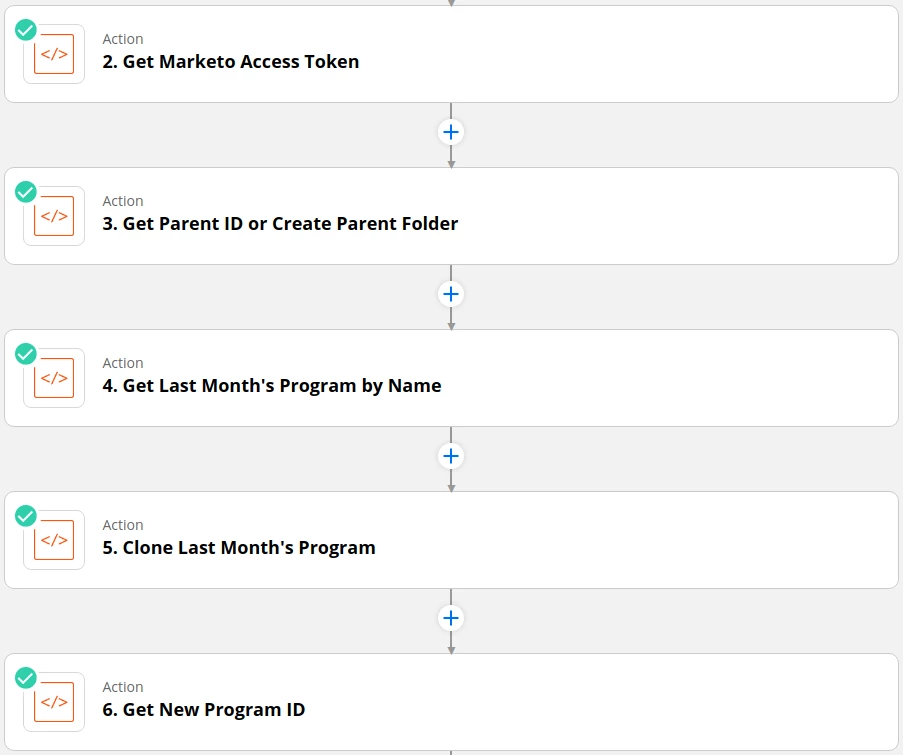Open step 3 Get Parent ID or Create Parent Folder

290,223
